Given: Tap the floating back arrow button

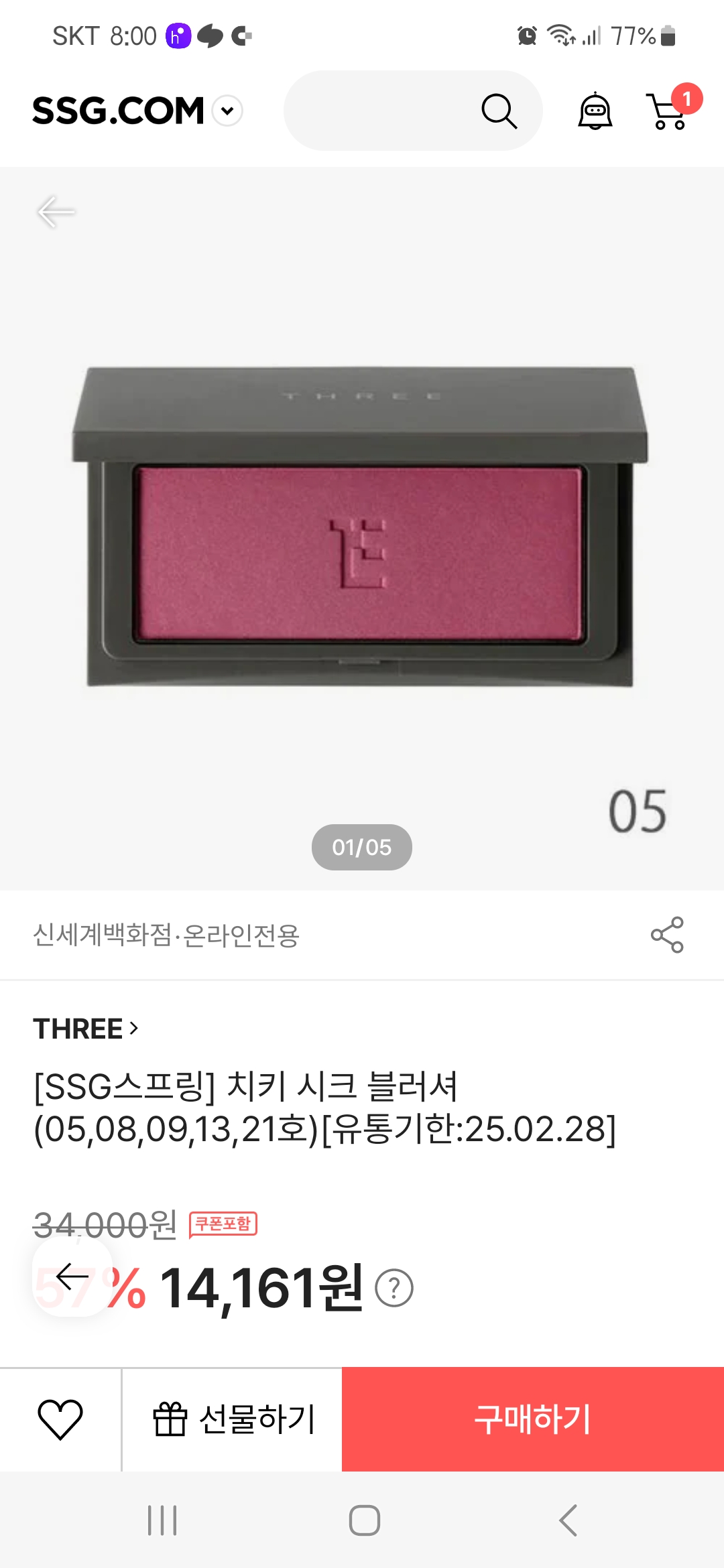Looking at the screenshot, I should pyautogui.click(x=72, y=1277).
